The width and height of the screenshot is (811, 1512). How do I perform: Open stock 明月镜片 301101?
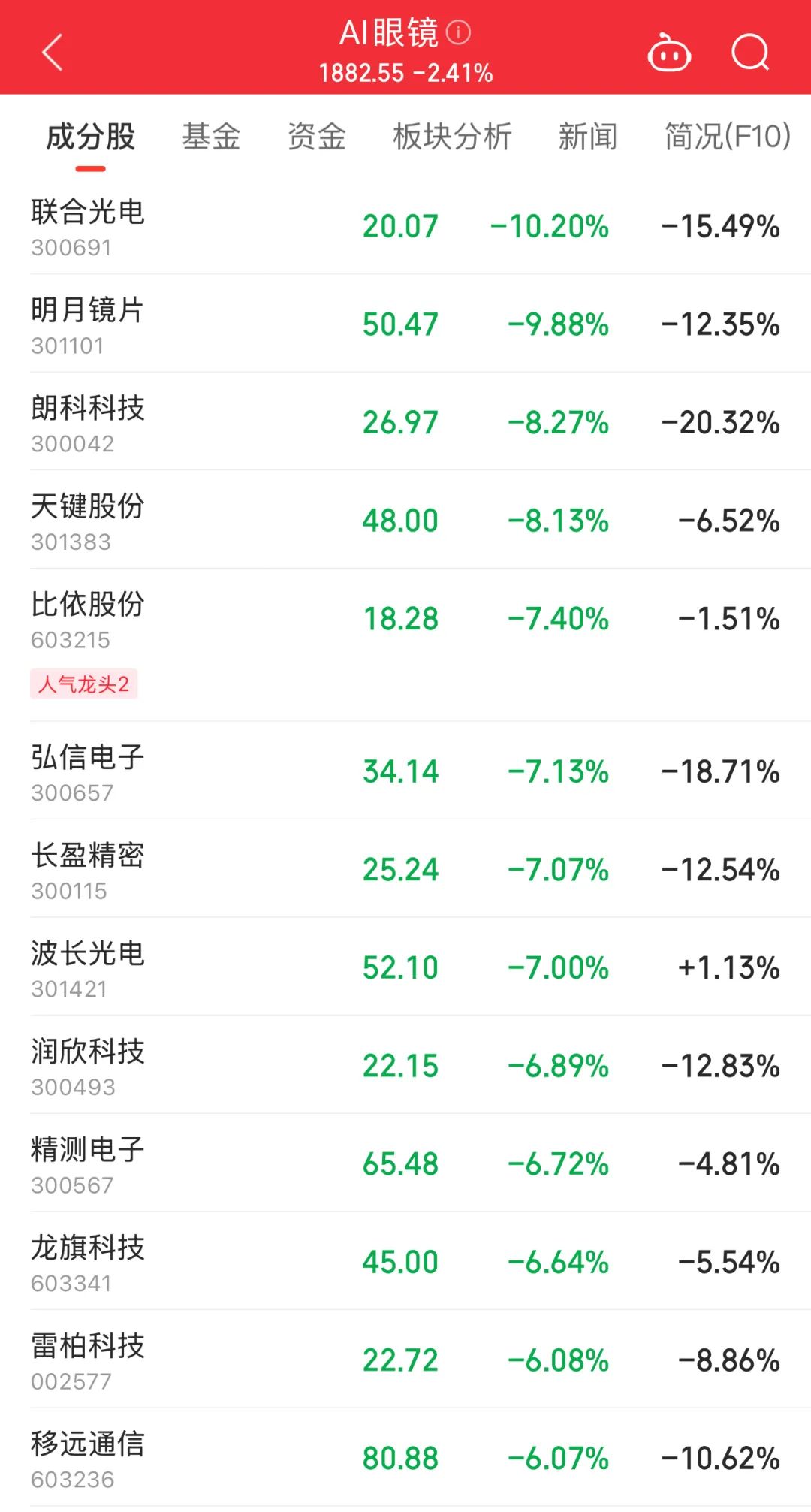(x=88, y=324)
